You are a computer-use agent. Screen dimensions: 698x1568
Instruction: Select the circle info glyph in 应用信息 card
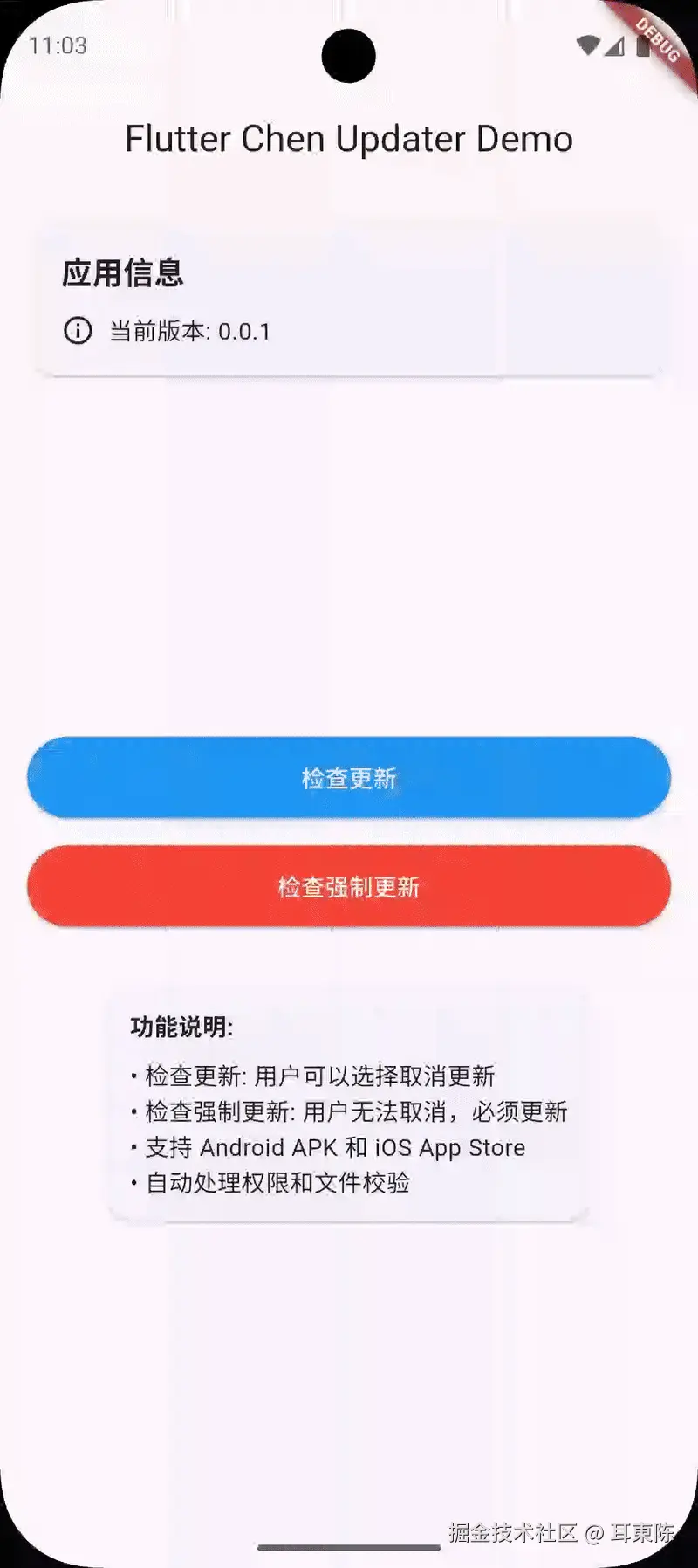click(x=77, y=332)
